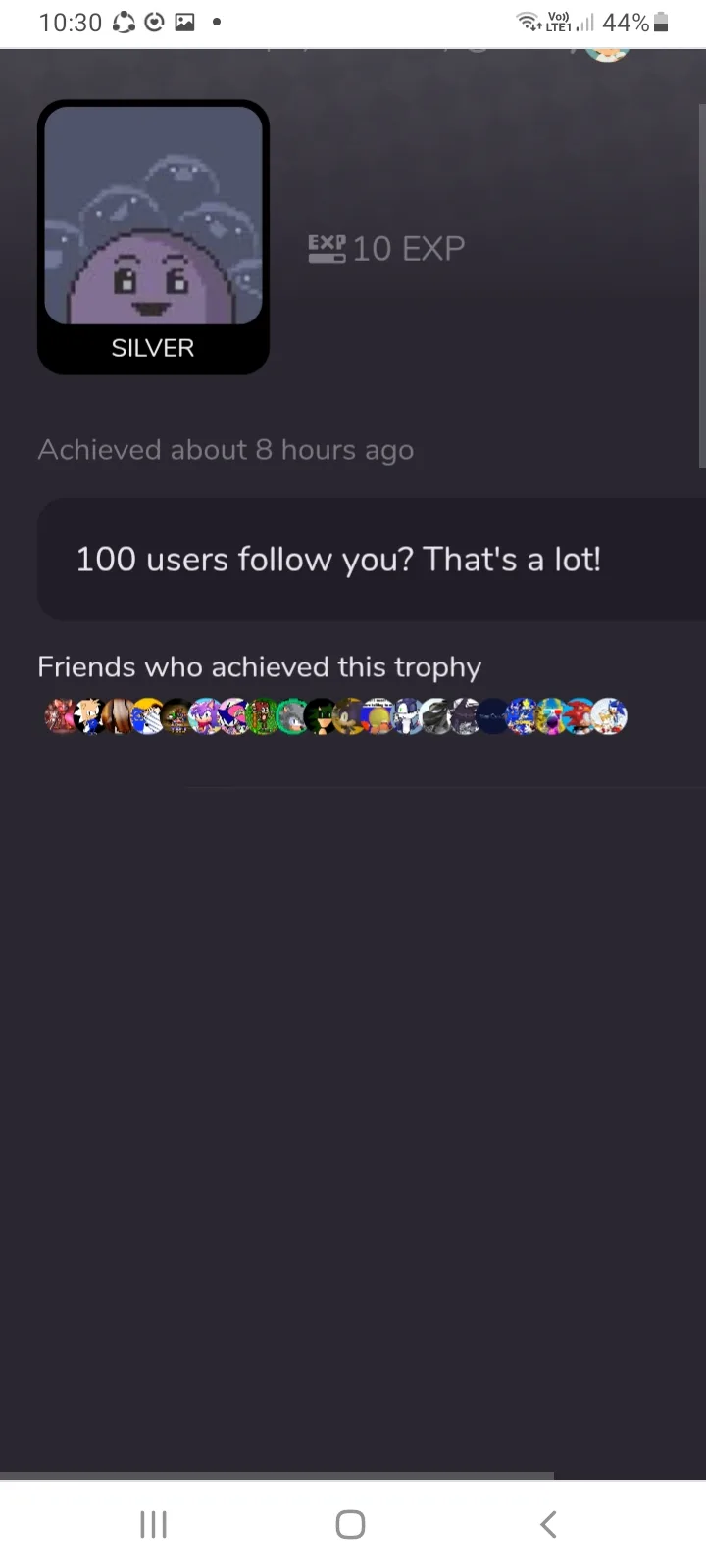The width and height of the screenshot is (706, 1568).
Task: Go to the home screen
Action: pos(350,1524)
